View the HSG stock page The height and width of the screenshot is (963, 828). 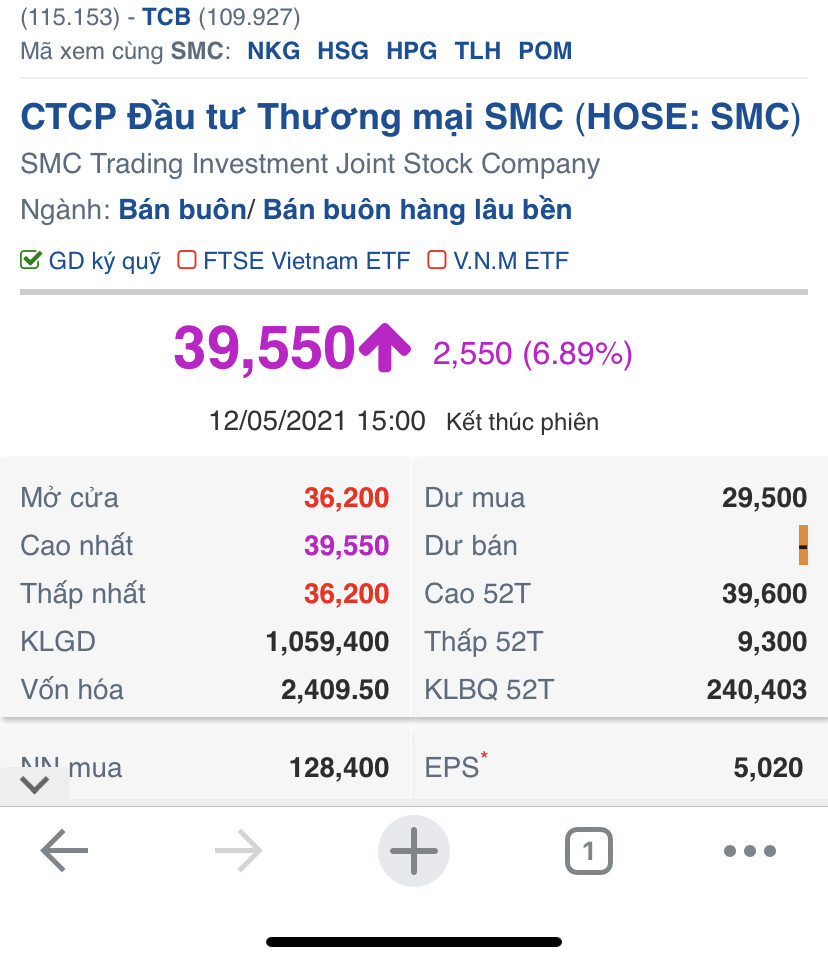[343, 51]
